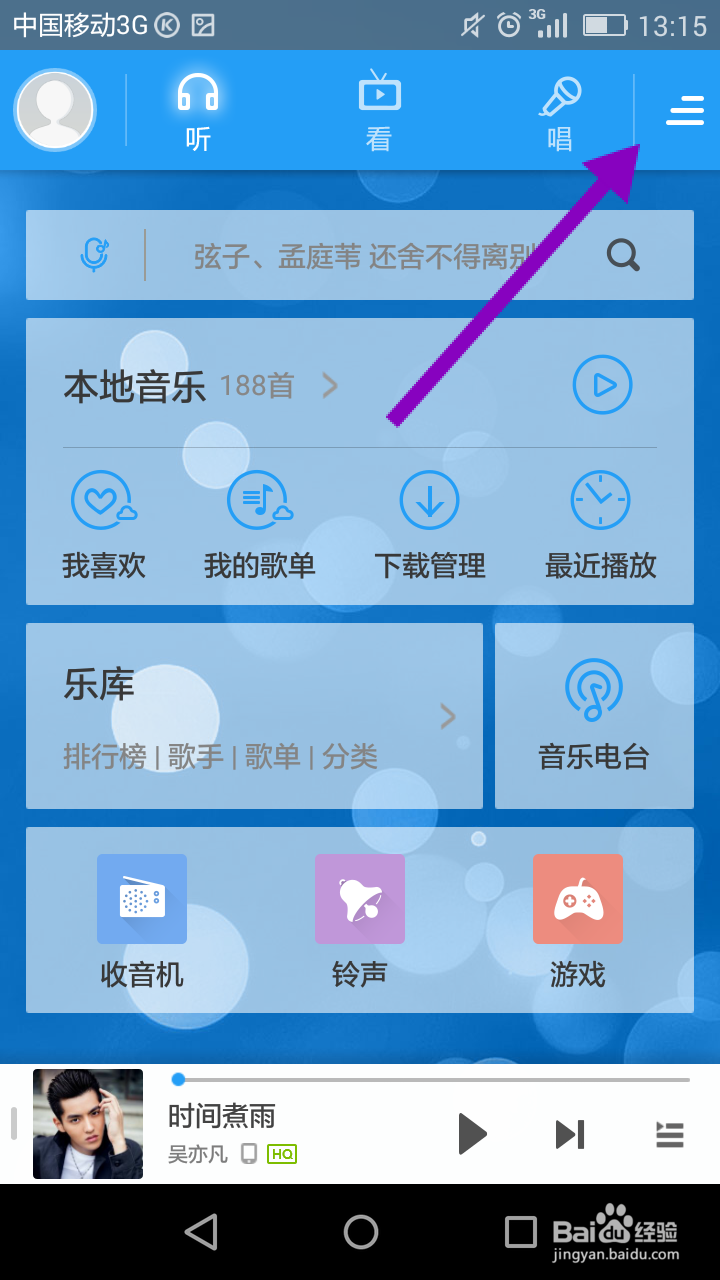Play the song 时间煮雨
This screenshot has width=720, height=1280.
pos(472,1133)
